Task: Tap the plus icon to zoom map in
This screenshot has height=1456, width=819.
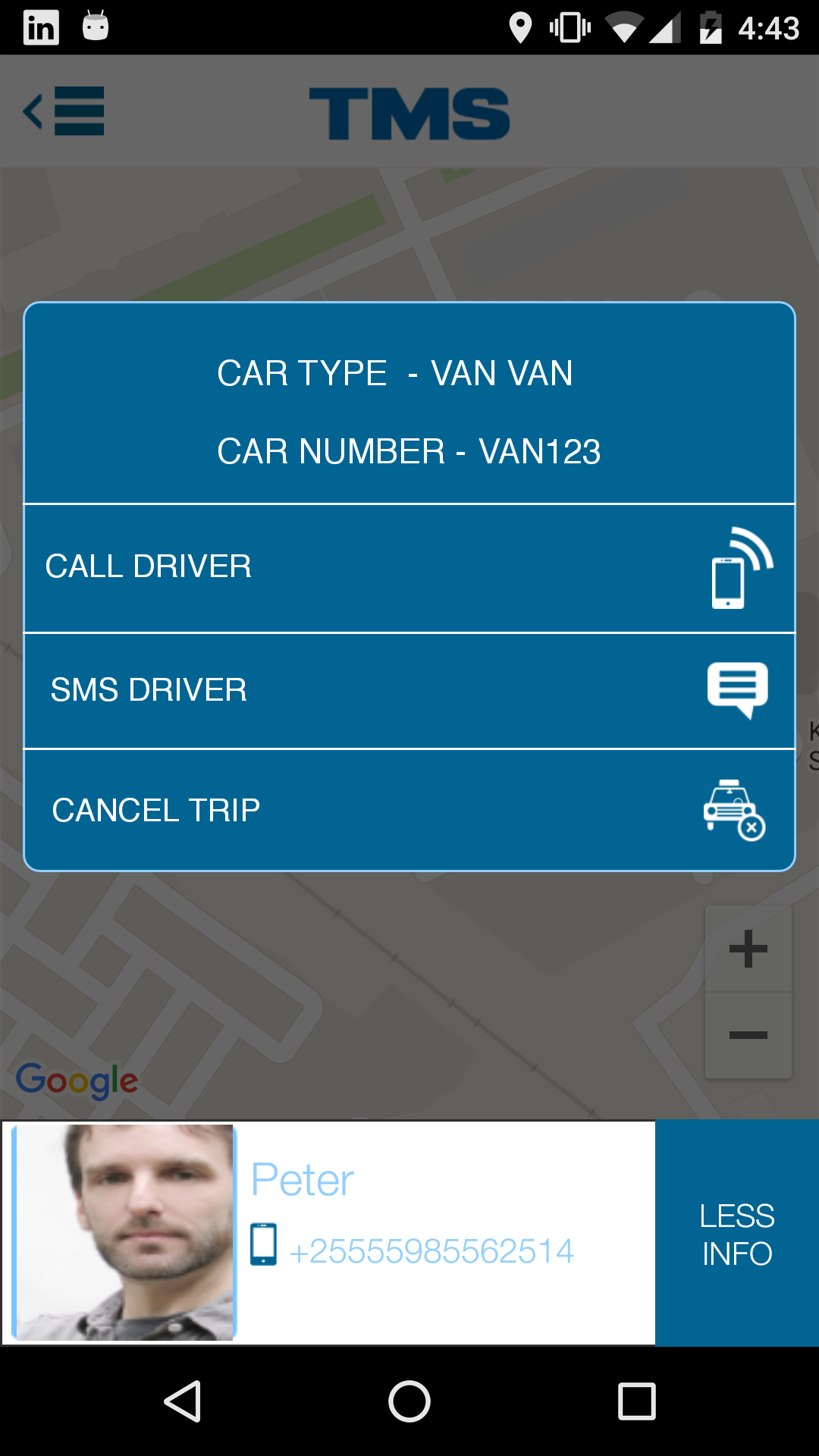Action: [x=748, y=946]
